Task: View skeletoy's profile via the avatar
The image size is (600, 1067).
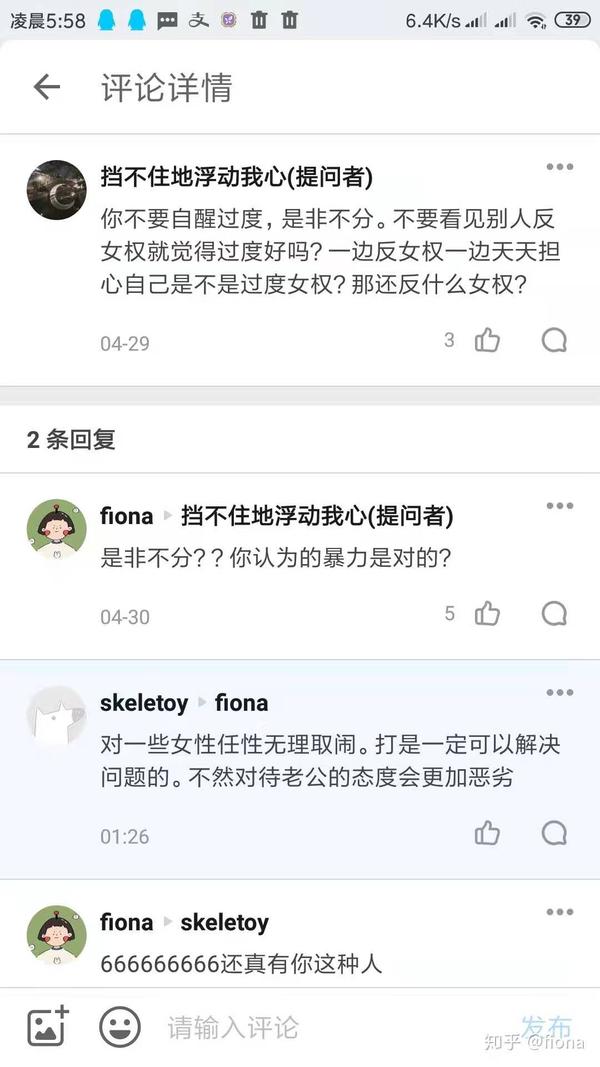Action: [56, 715]
